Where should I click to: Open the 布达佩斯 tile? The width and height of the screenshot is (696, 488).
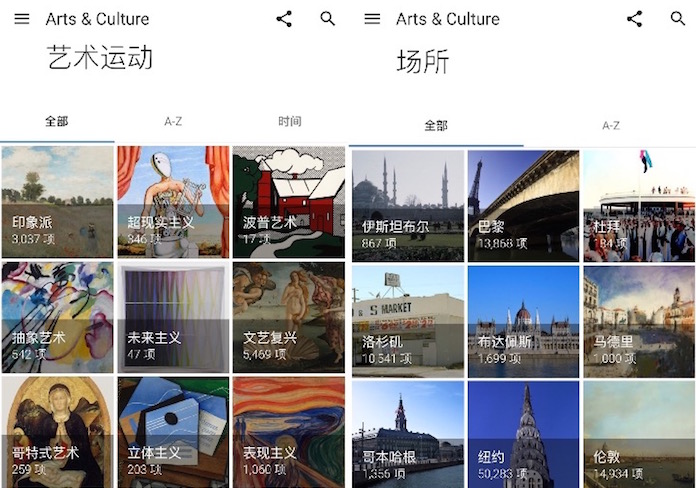tap(523, 321)
